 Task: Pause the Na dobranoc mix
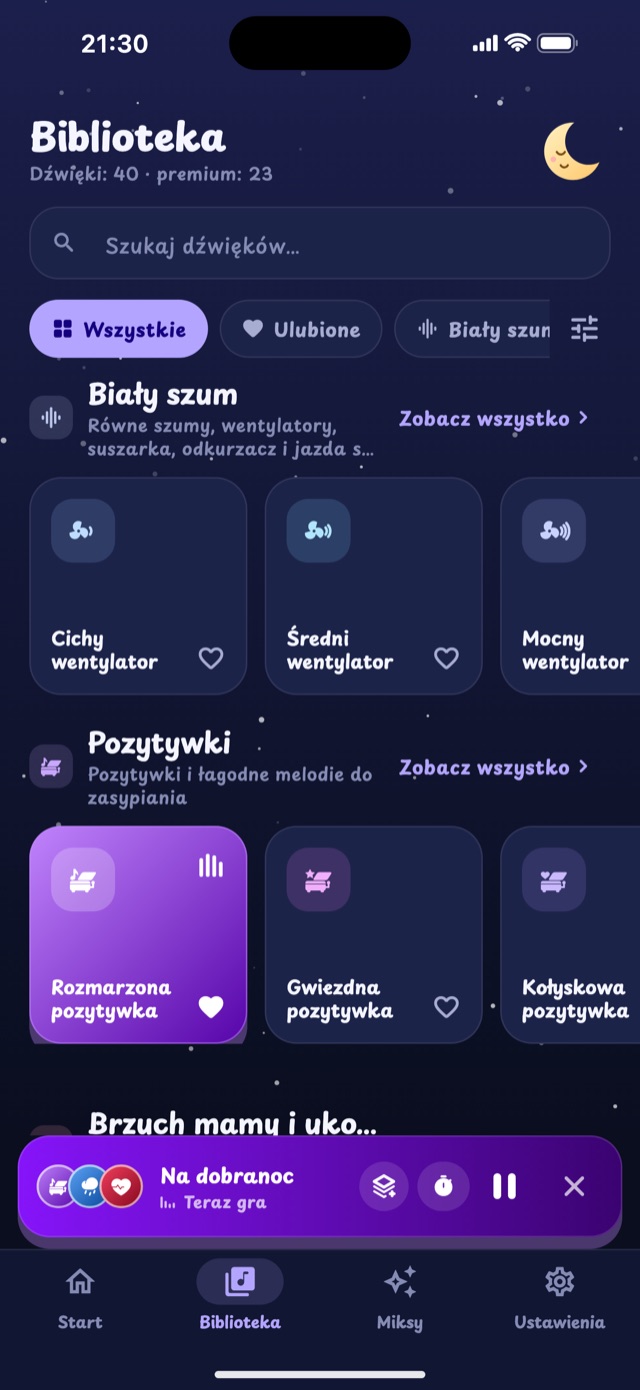coord(505,1186)
